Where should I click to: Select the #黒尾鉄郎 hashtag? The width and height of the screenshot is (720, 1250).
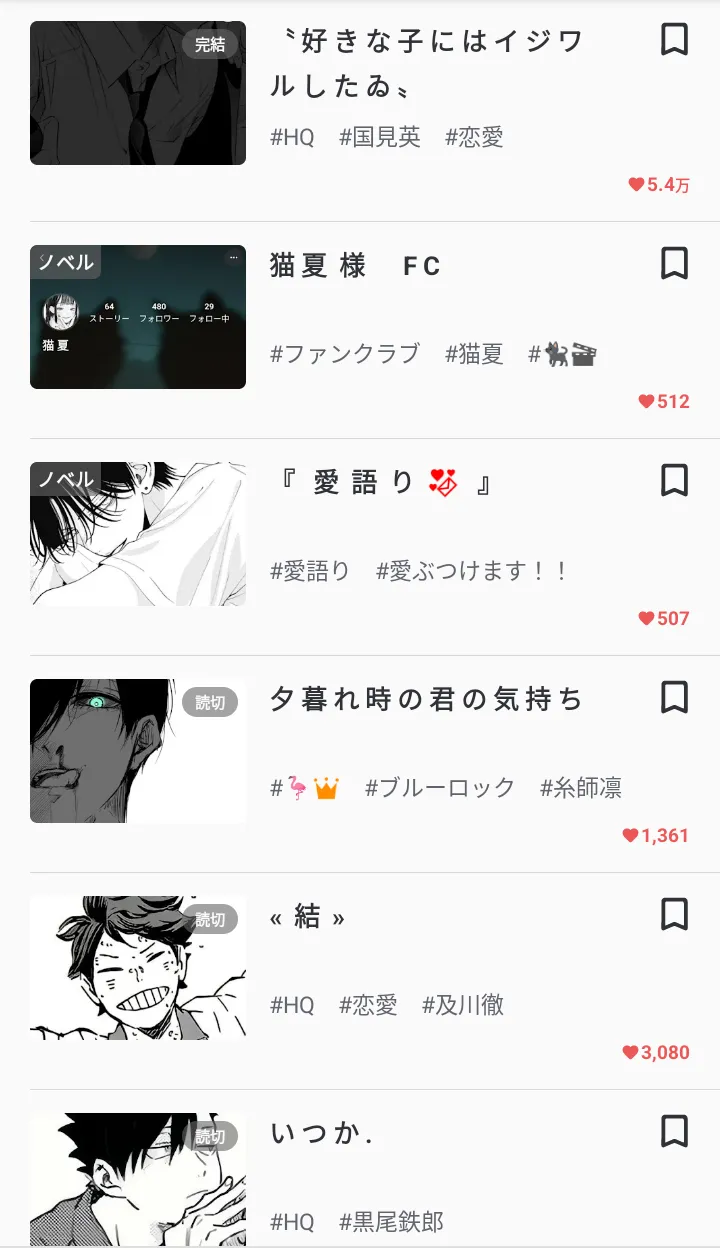[x=391, y=1222]
